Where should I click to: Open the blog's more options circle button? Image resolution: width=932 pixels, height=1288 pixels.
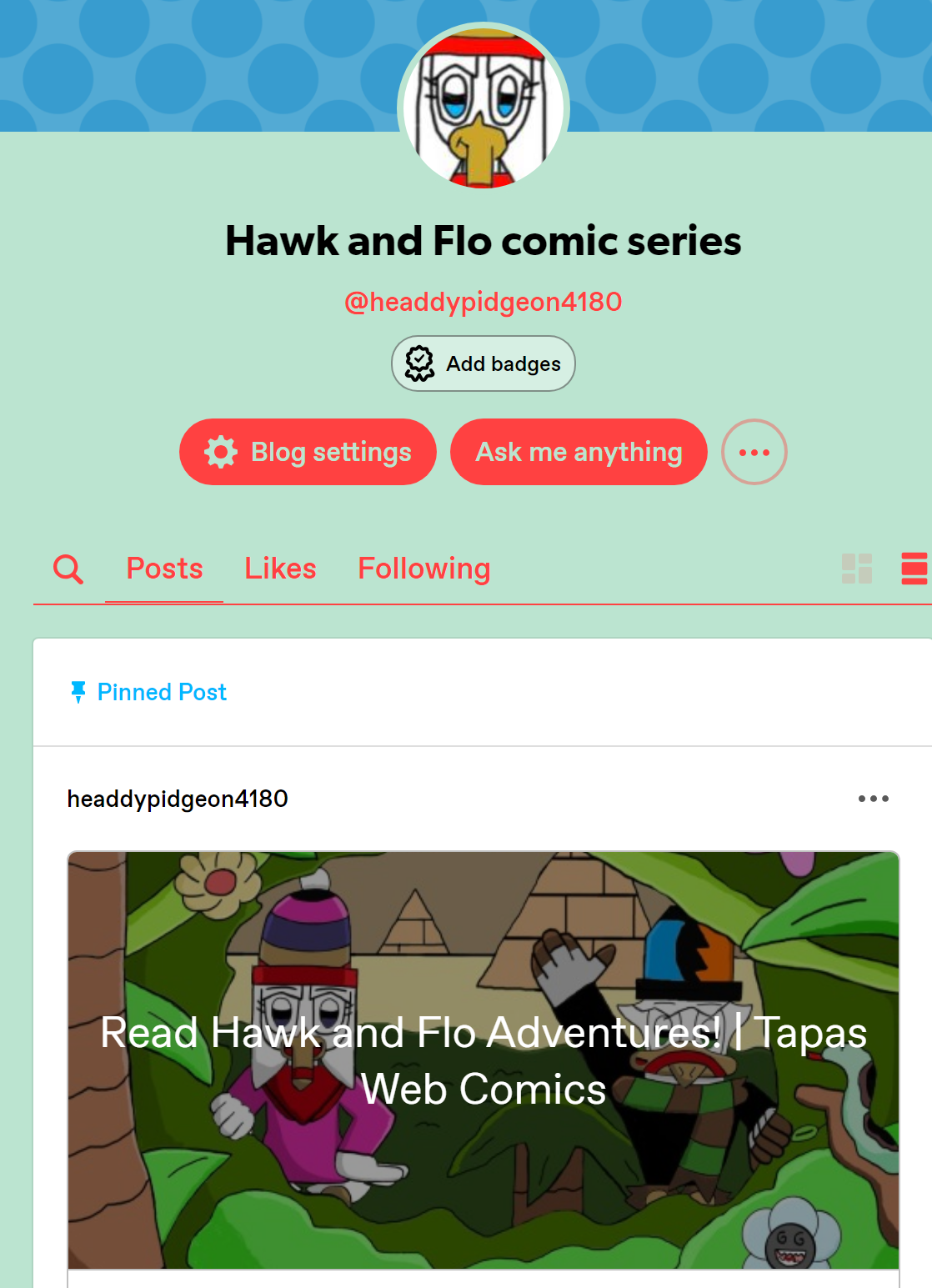[x=754, y=452]
